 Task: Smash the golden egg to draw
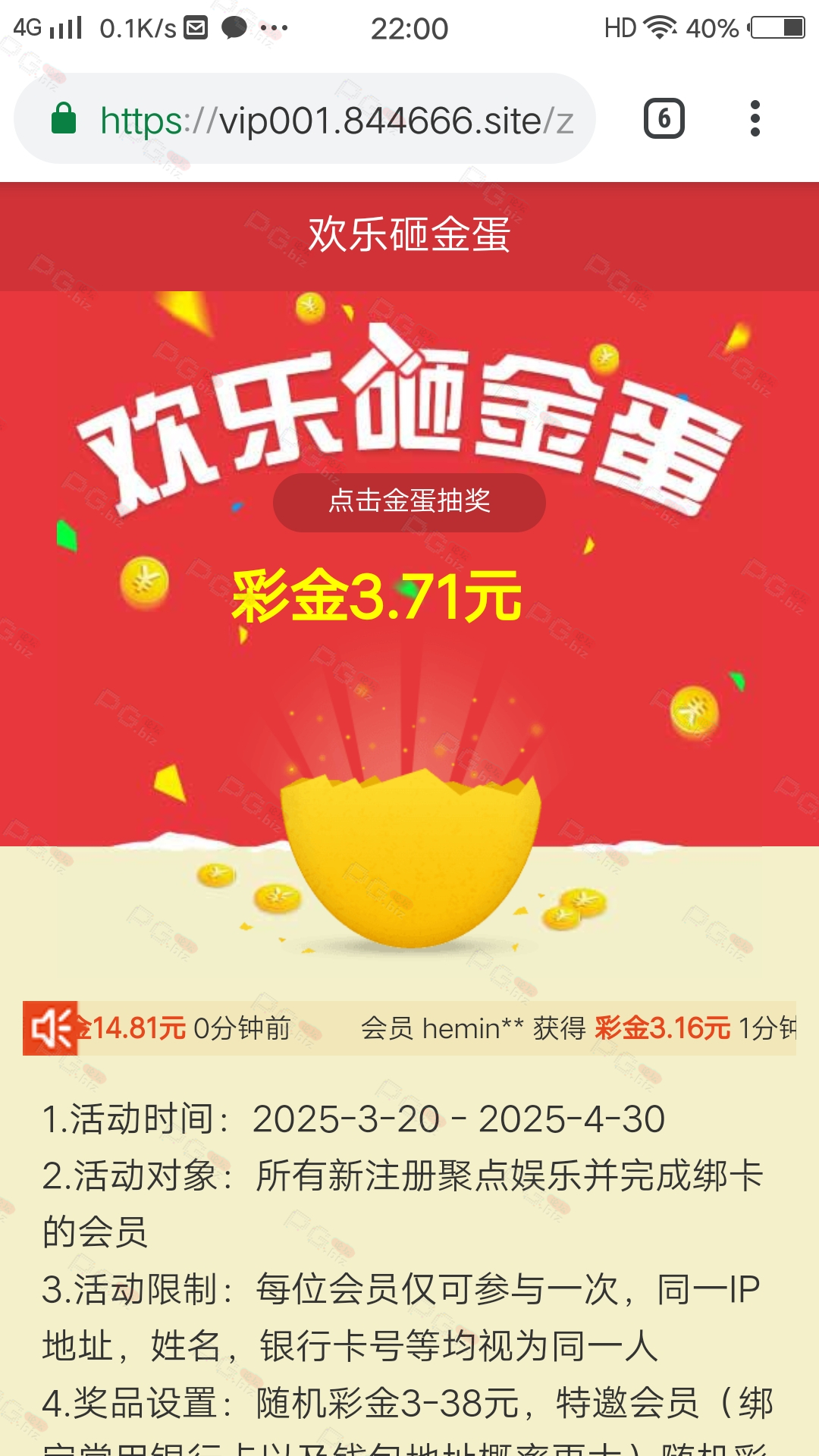tap(411, 861)
